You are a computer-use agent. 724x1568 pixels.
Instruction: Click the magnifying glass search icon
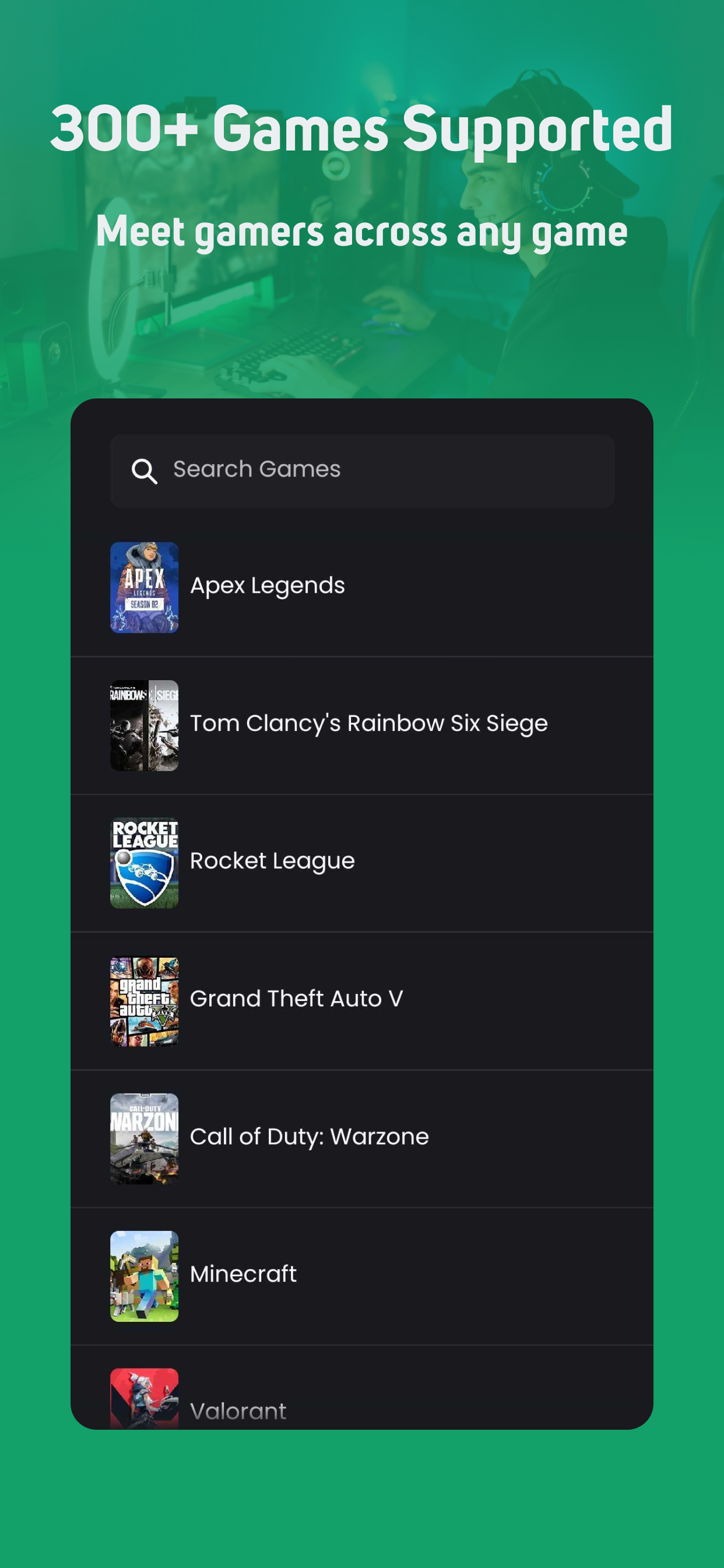point(144,470)
